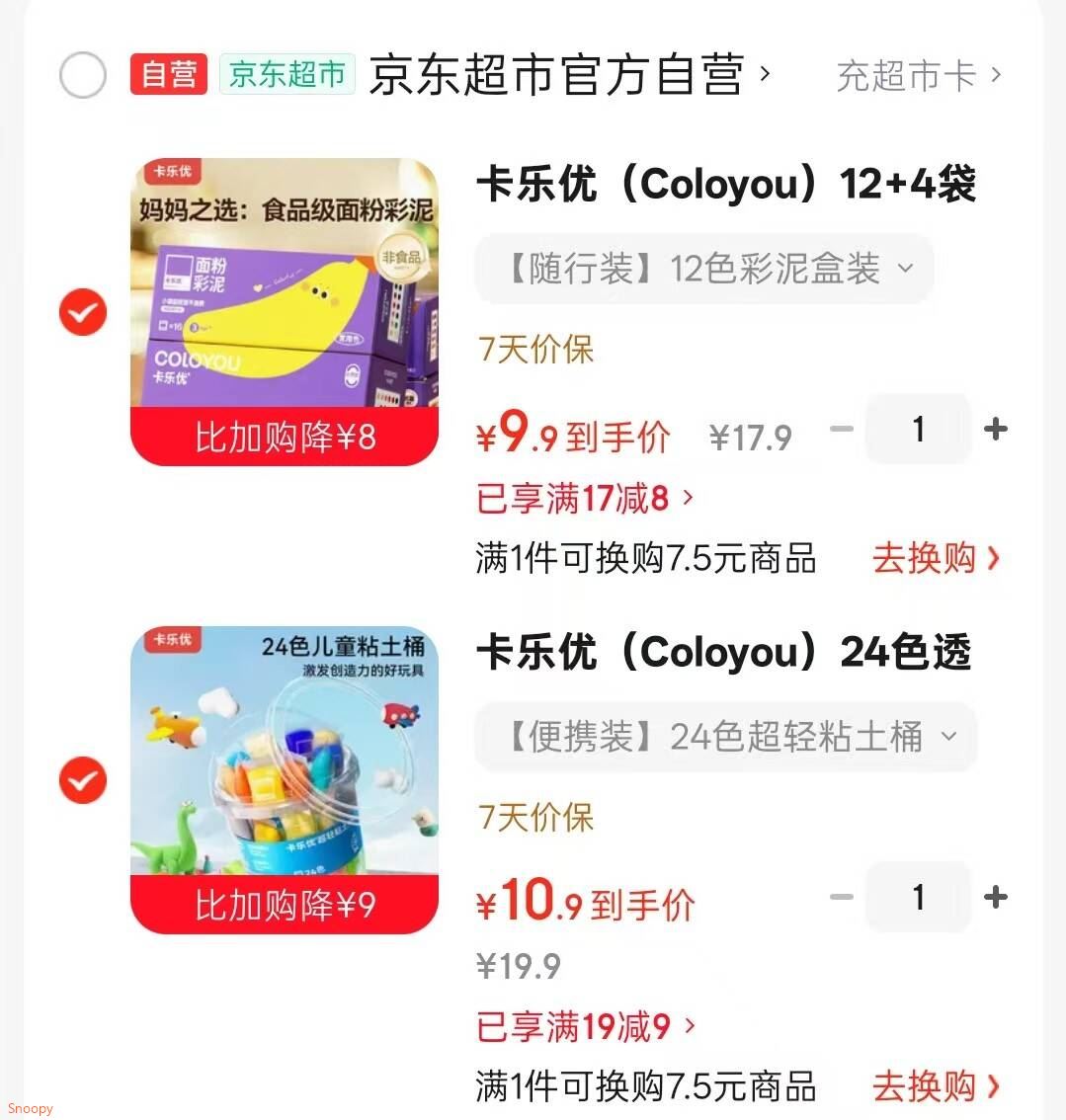Deselect the 面粉彩泥 product checkmark
1066x1120 pixels.
pyautogui.click(x=82, y=312)
